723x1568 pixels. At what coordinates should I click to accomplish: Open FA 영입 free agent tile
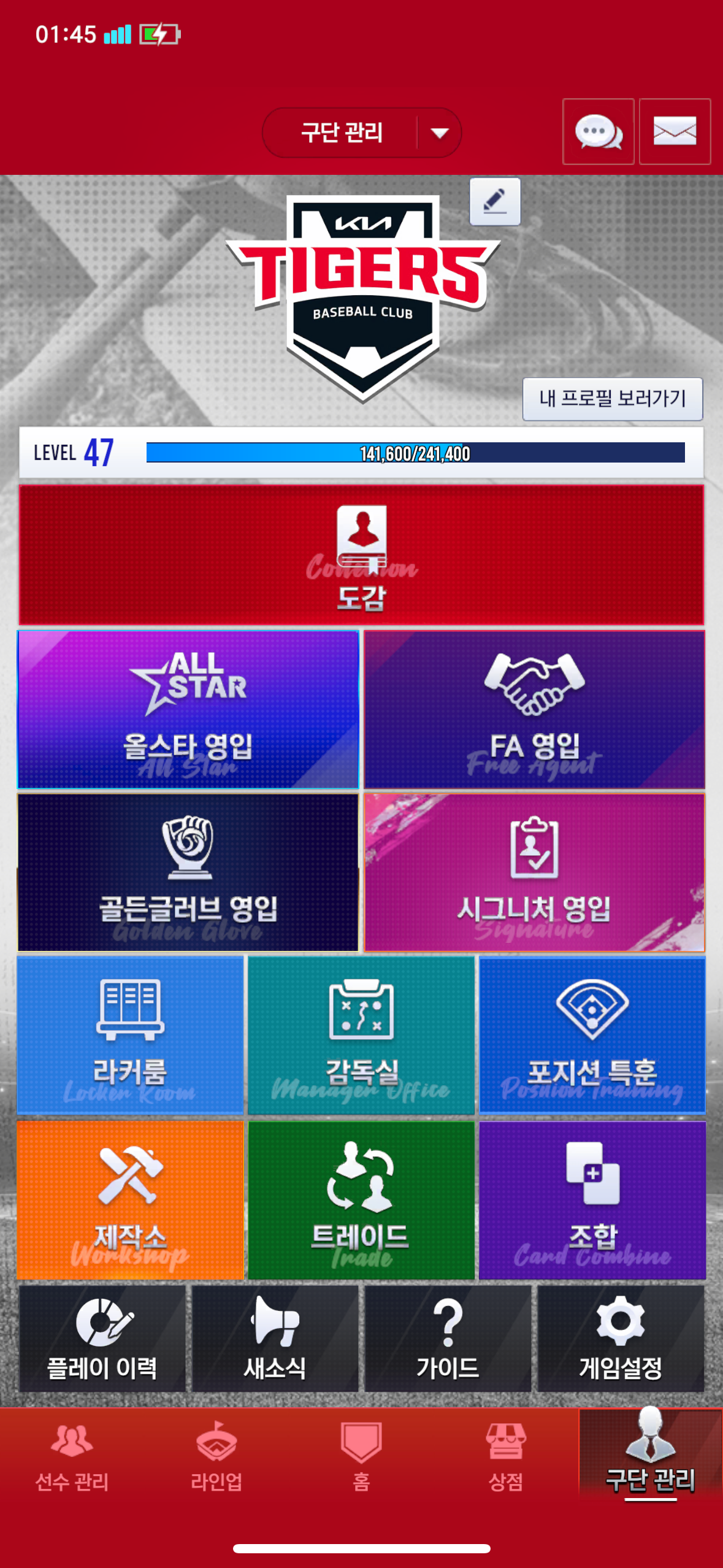coord(534,709)
